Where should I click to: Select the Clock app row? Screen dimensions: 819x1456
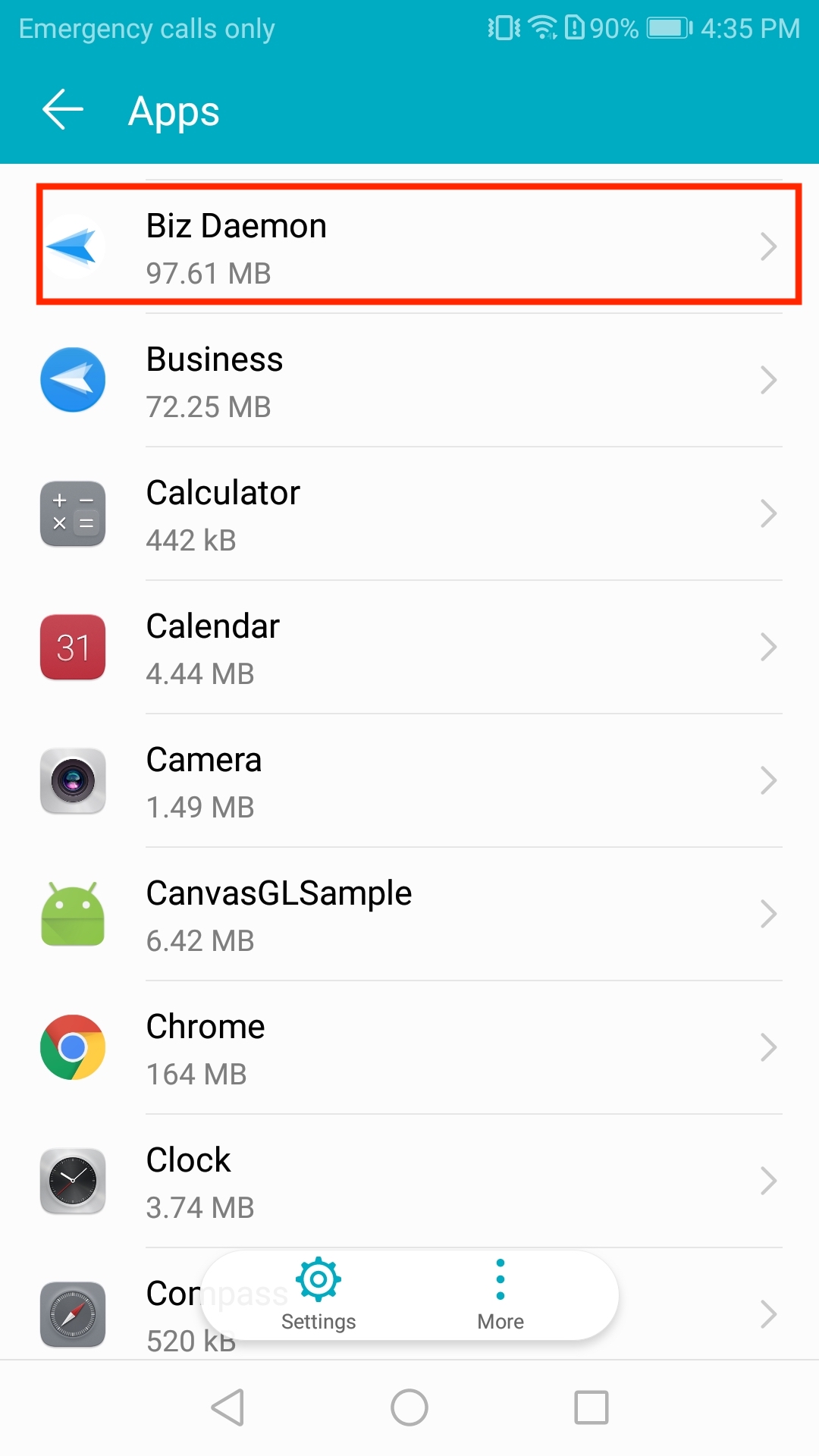pos(417,1181)
